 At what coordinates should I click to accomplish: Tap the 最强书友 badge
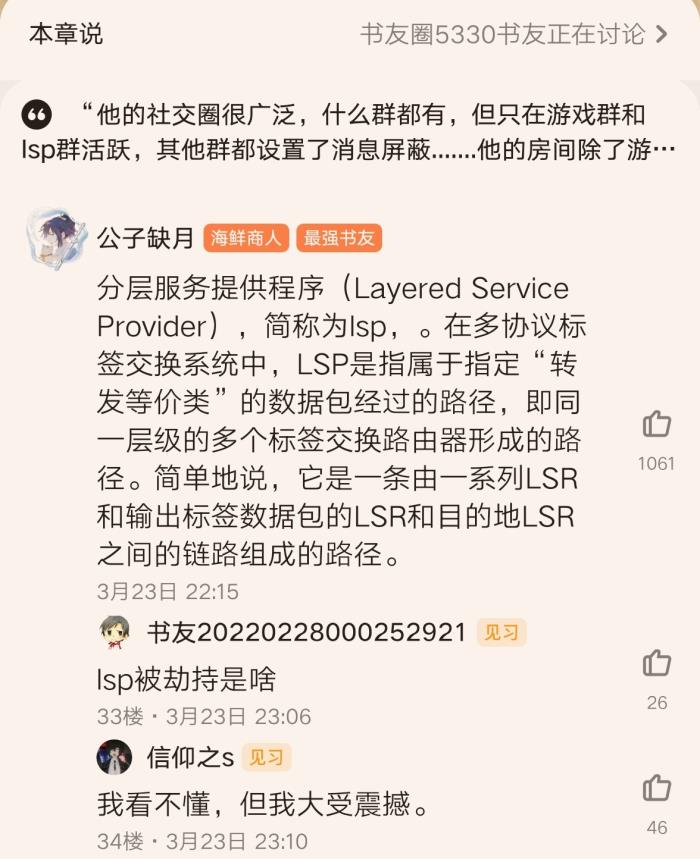coord(338,238)
